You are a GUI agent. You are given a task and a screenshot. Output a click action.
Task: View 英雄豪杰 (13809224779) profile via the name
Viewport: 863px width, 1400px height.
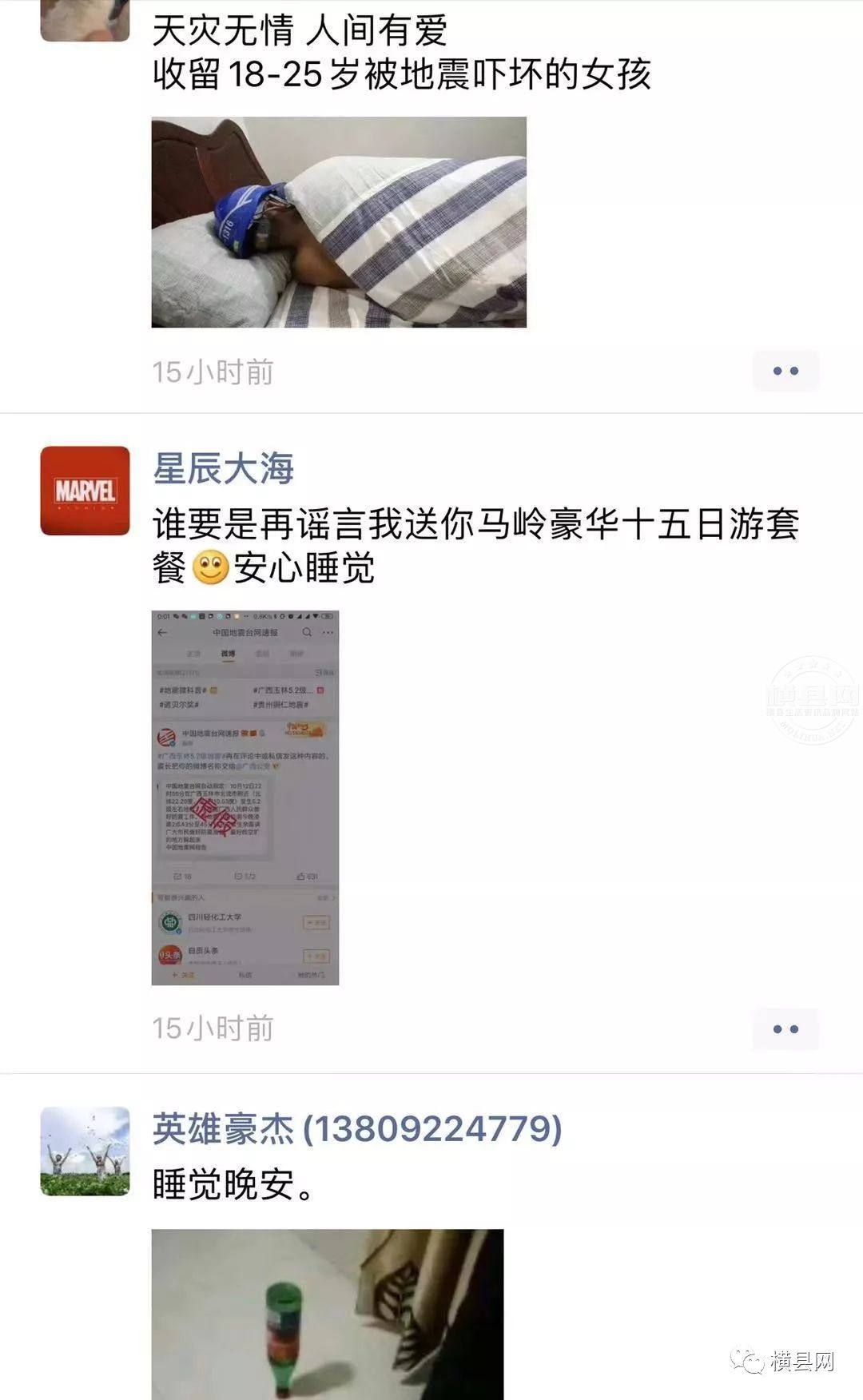click(357, 1129)
